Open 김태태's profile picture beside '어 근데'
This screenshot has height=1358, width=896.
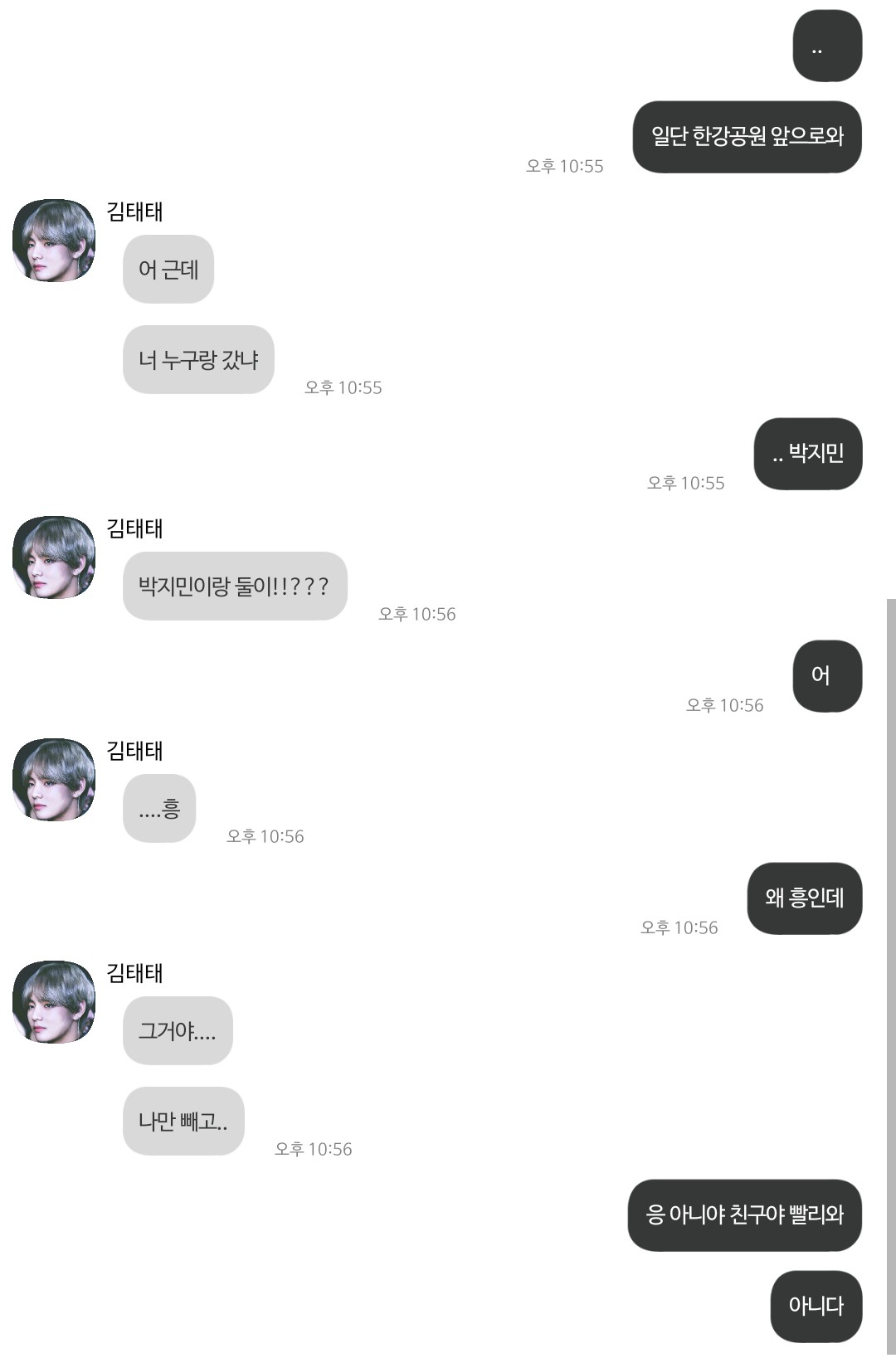click(x=54, y=241)
